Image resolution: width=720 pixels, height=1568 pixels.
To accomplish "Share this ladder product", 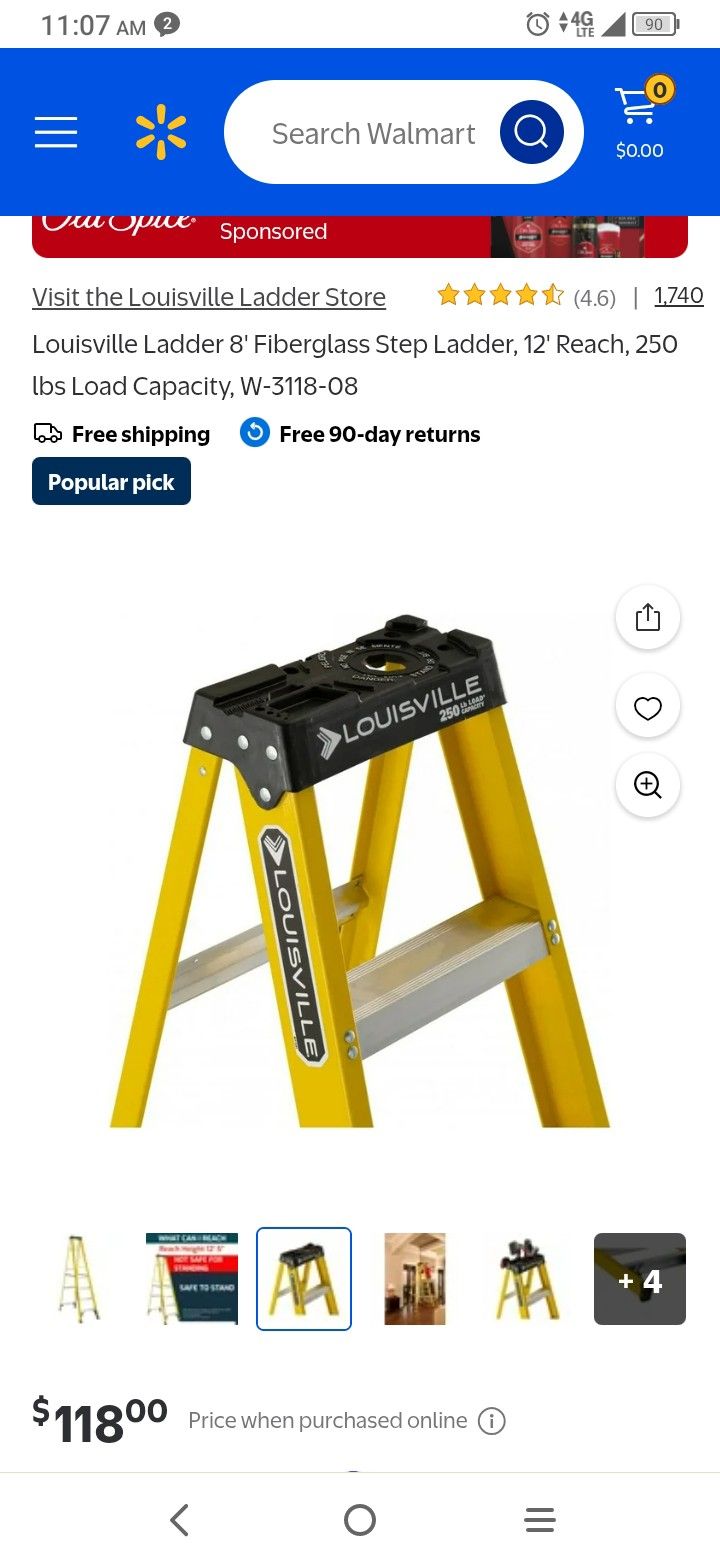I will (x=647, y=617).
